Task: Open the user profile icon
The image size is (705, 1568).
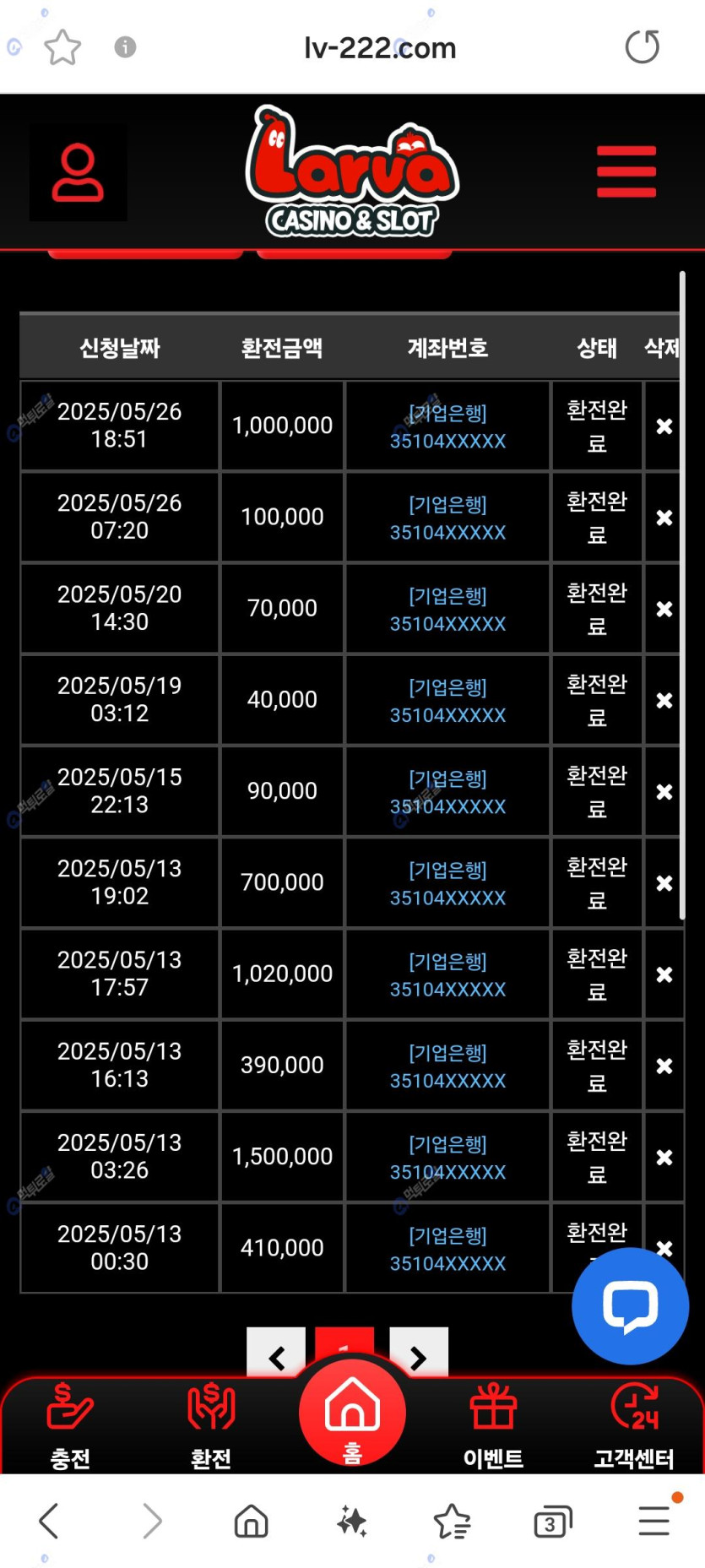Action: pos(78,173)
